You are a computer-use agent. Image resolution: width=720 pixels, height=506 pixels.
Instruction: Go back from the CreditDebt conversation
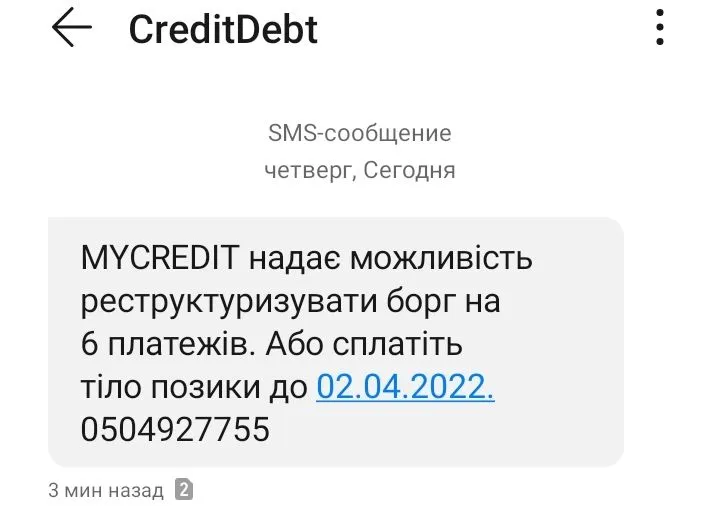[71, 29]
